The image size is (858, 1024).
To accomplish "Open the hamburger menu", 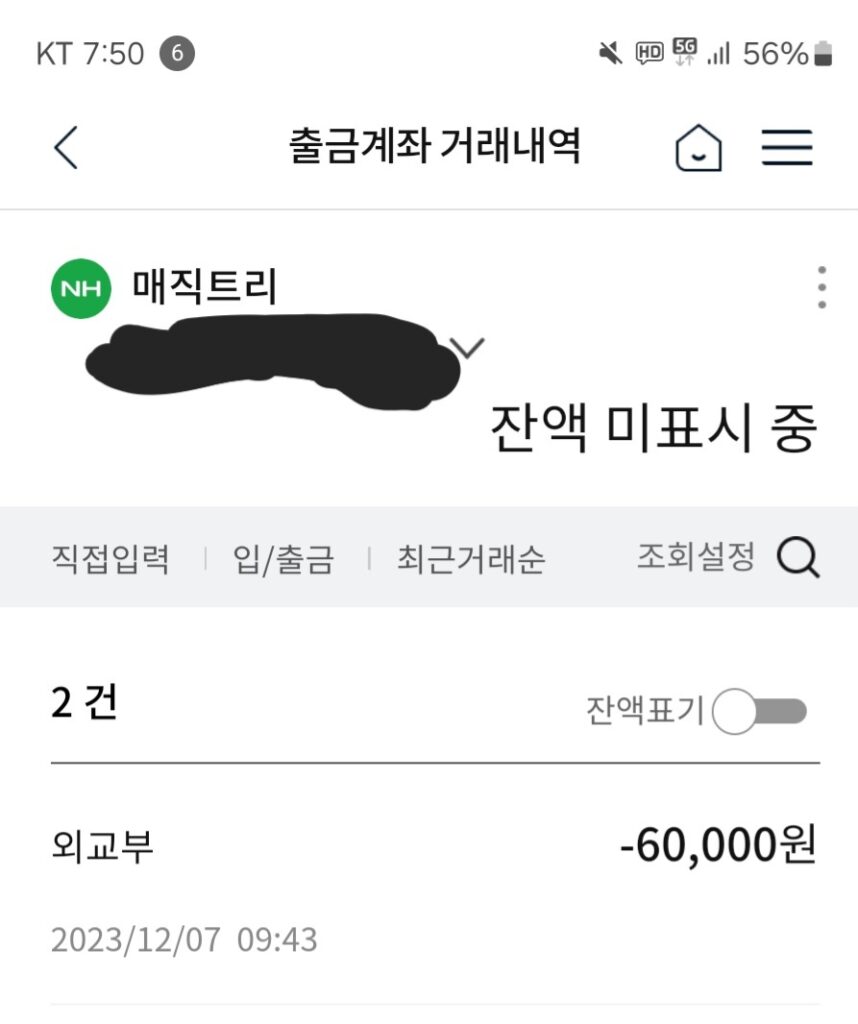I will [788, 149].
